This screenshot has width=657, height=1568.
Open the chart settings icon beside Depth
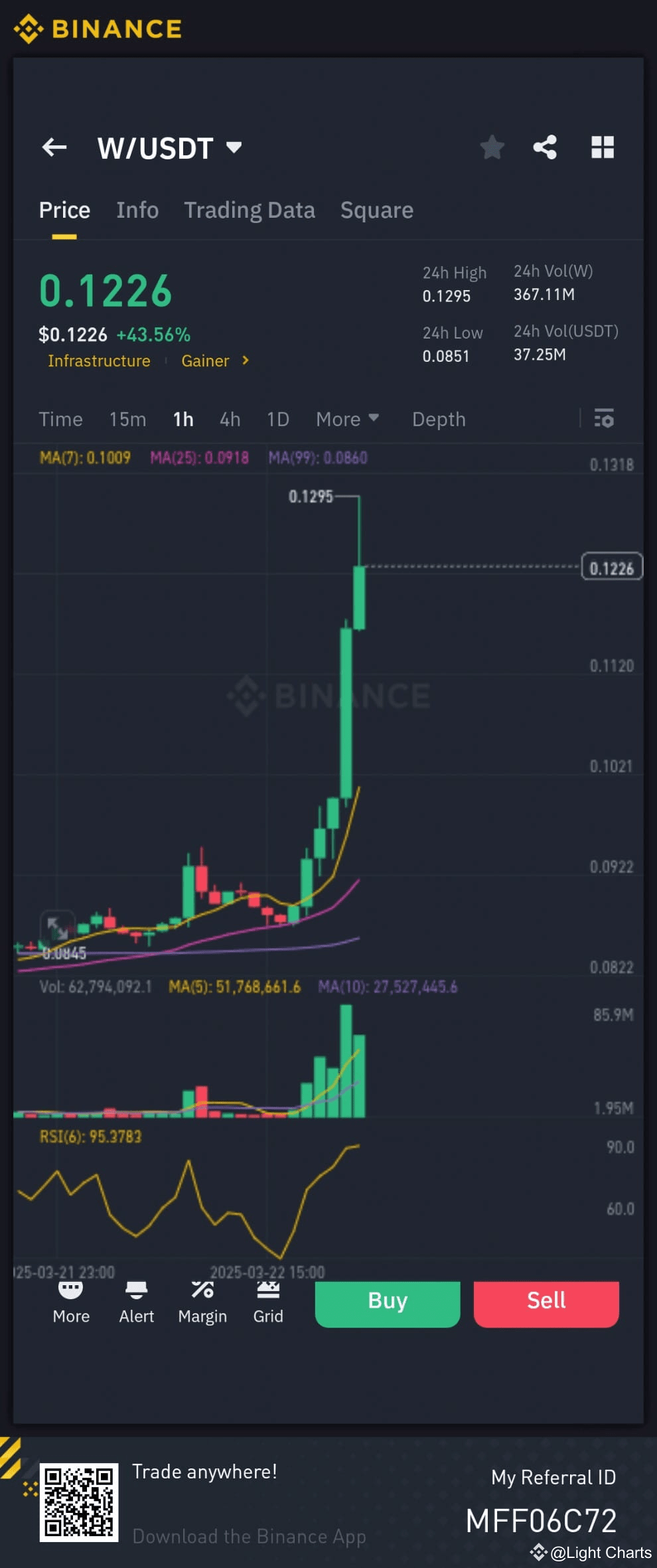pos(604,419)
